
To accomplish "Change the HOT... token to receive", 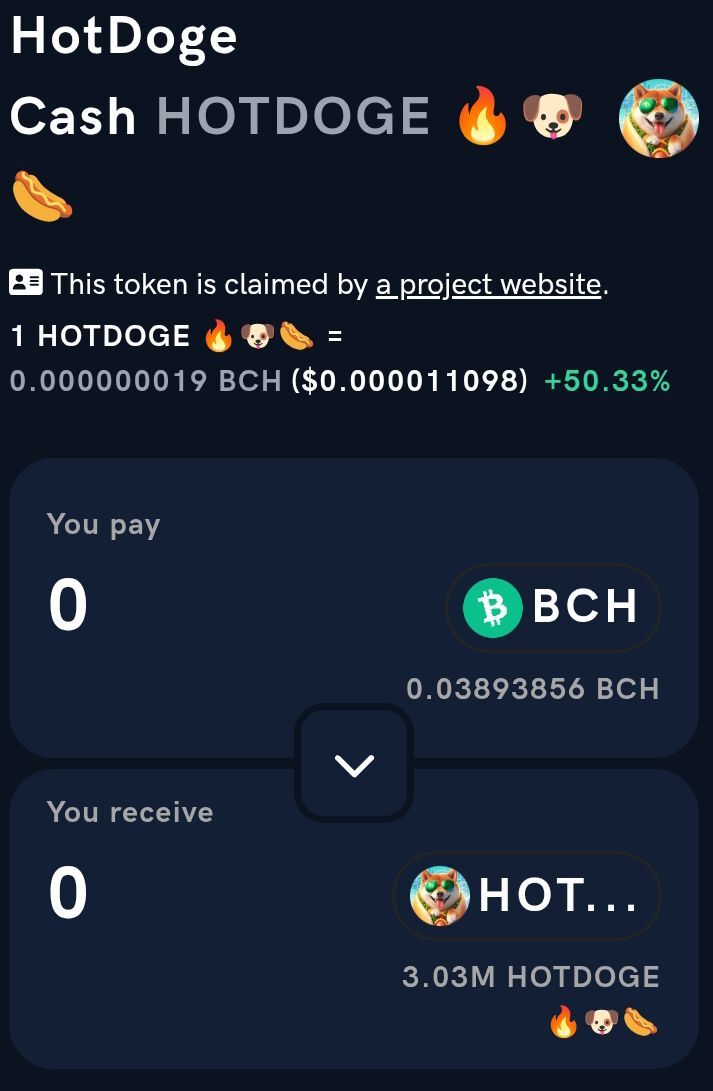I will [x=527, y=896].
